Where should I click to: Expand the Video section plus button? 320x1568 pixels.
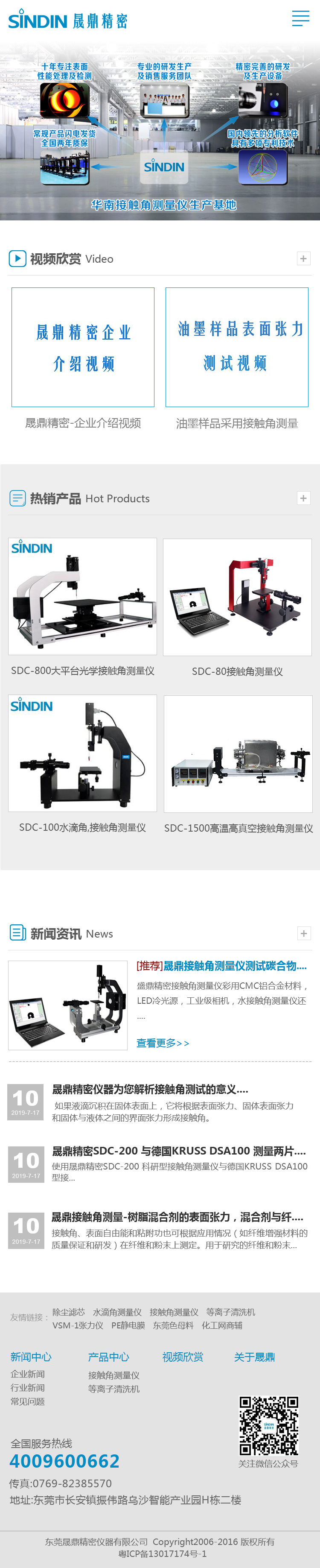pyautogui.click(x=303, y=259)
